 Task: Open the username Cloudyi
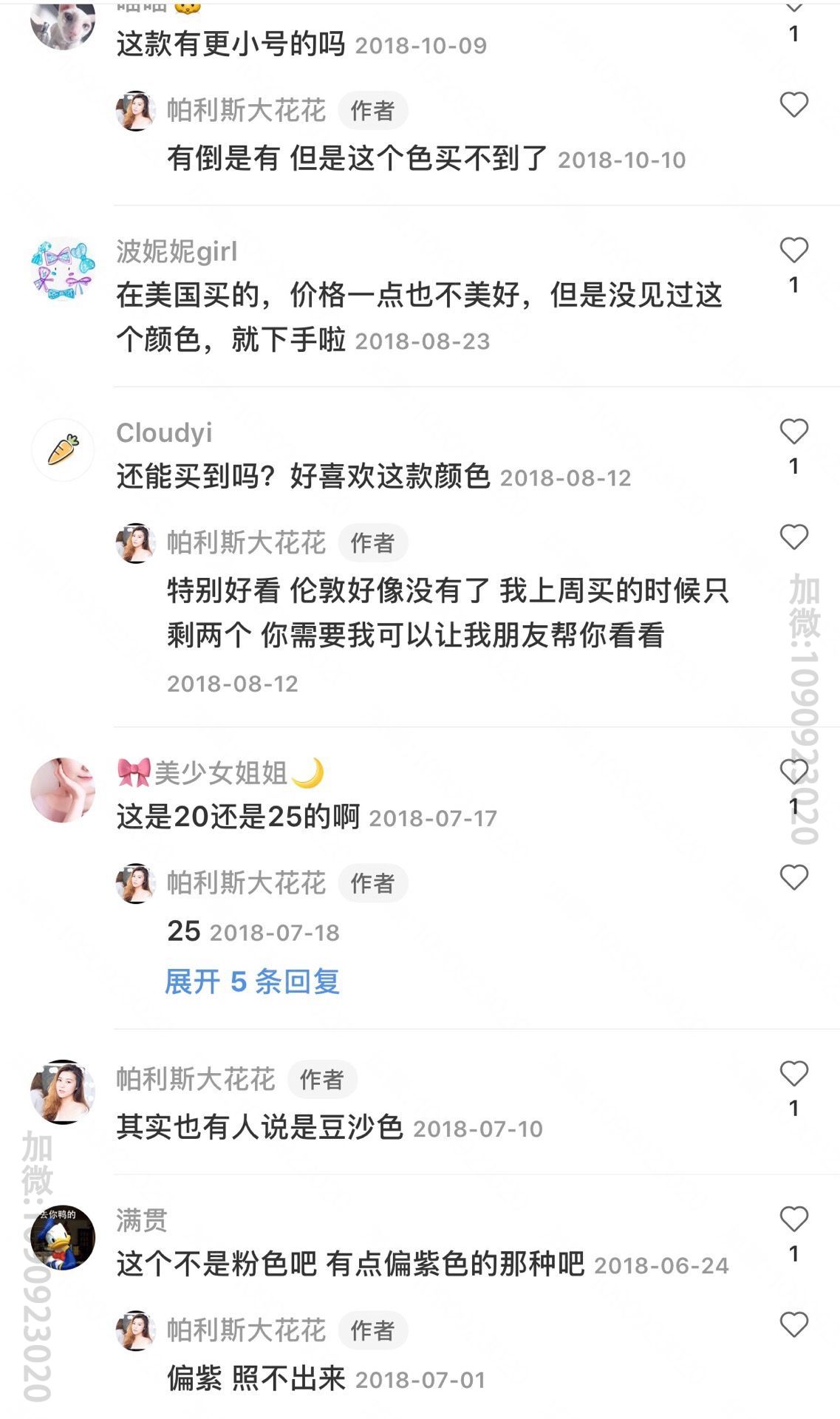click(164, 433)
